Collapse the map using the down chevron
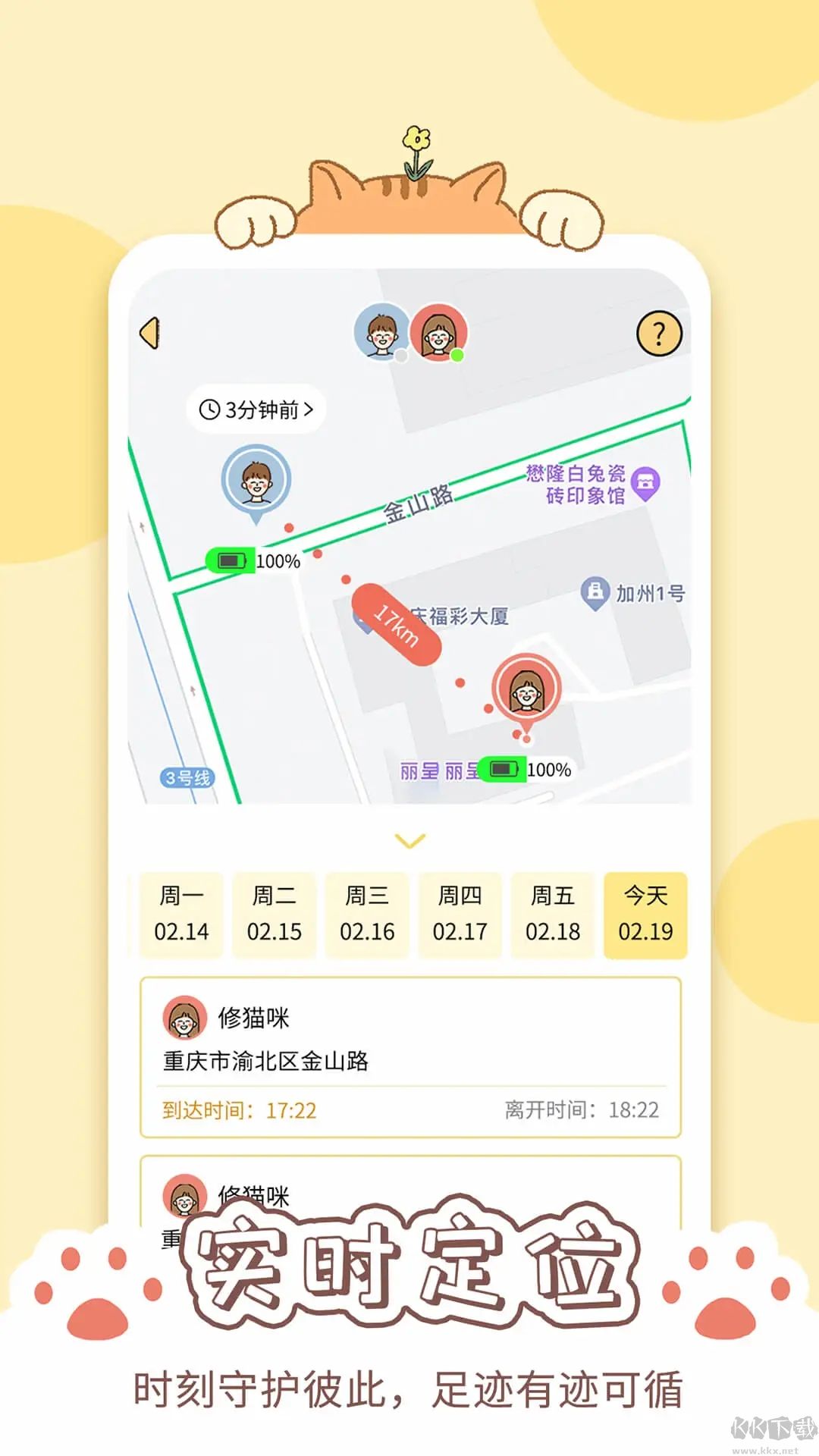819x1456 pixels. (409, 842)
